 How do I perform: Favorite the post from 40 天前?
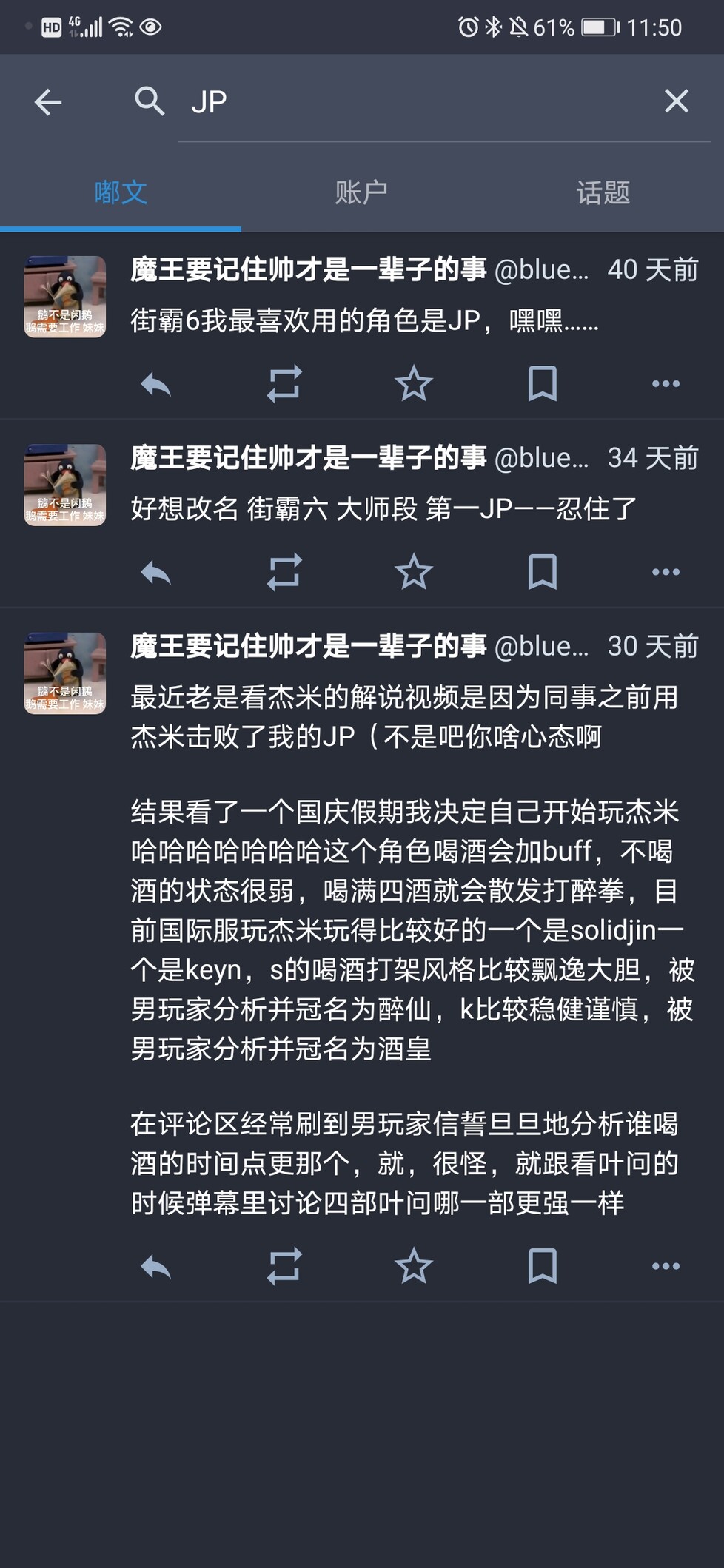click(413, 384)
